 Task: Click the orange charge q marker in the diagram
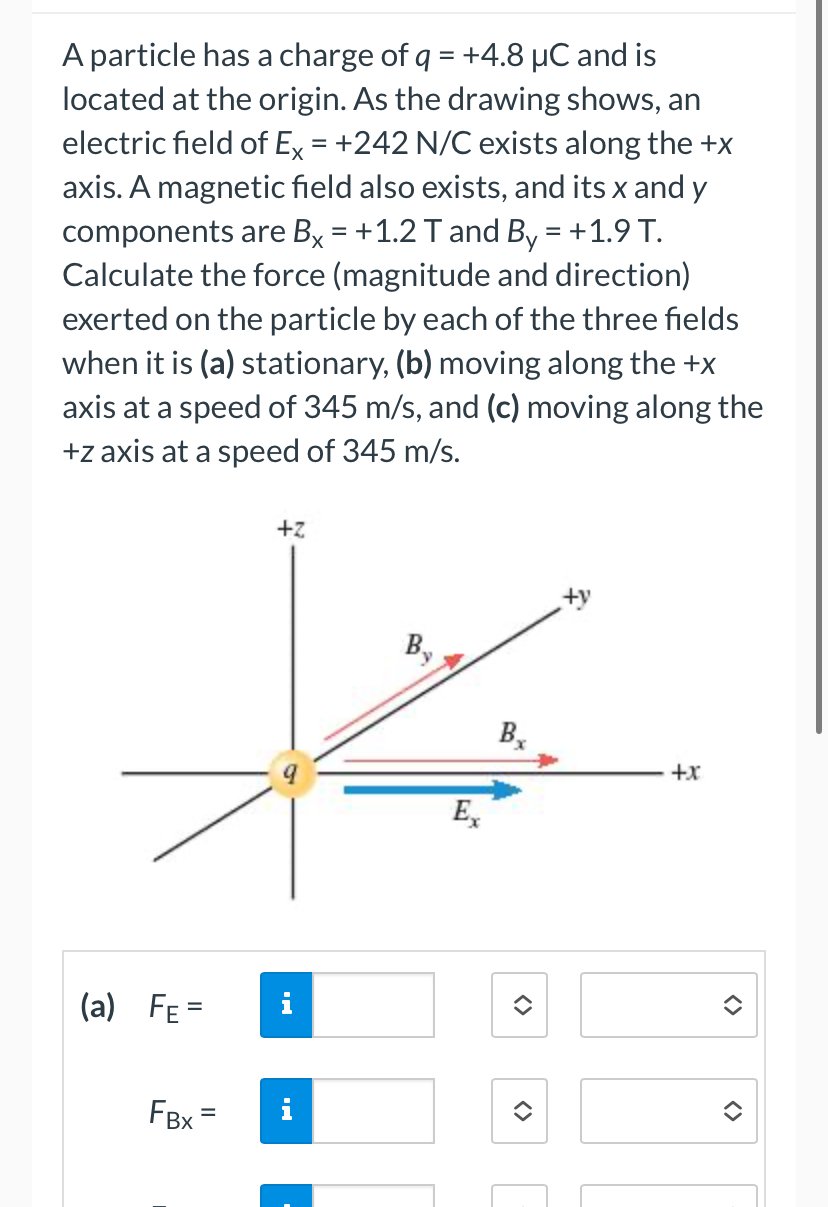click(x=292, y=771)
